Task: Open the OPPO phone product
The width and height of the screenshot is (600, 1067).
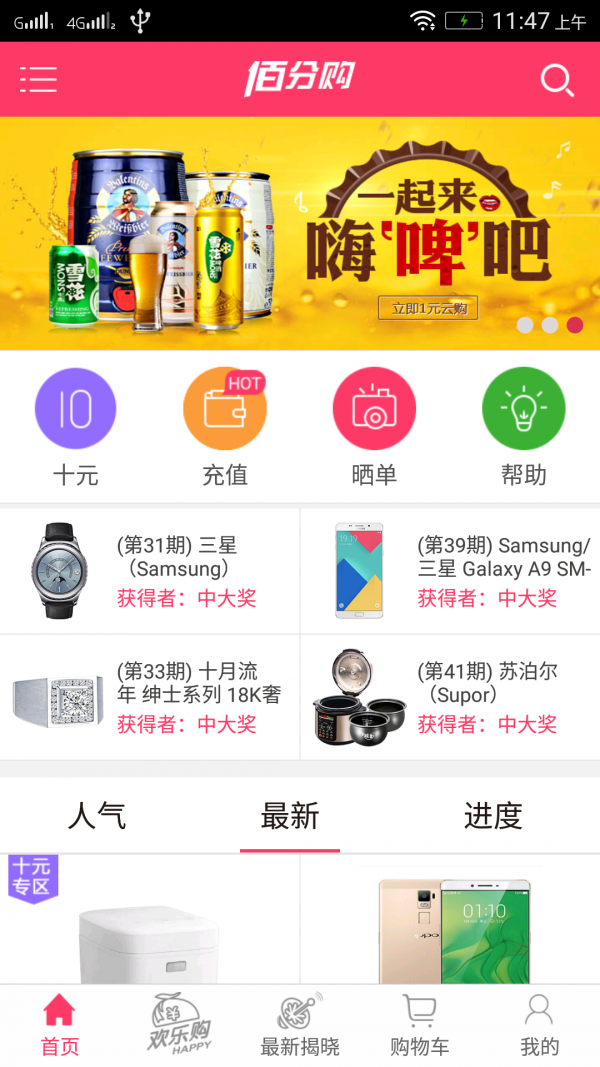Action: (450, 925)
